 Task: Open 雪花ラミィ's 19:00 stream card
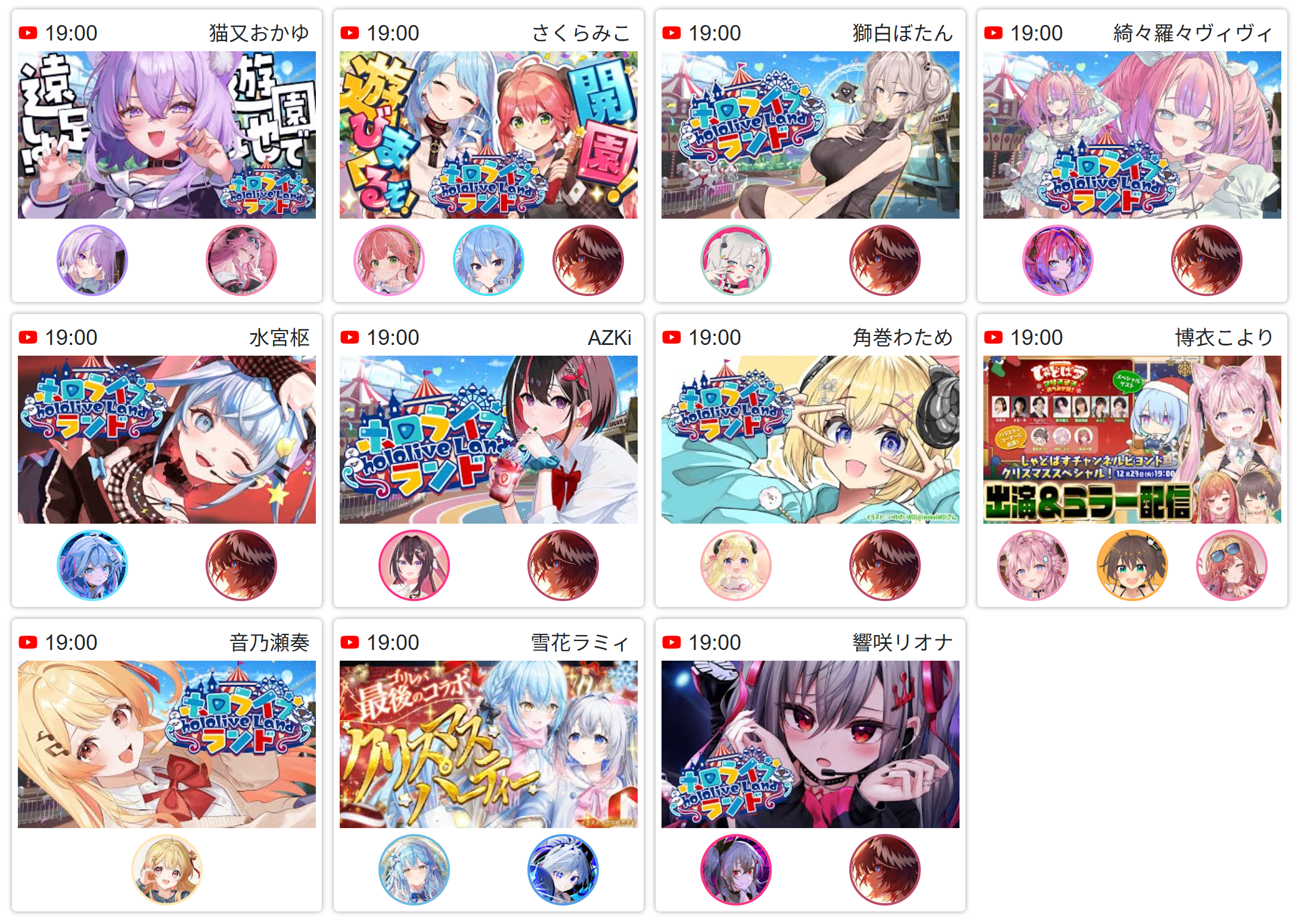click(488, 744)
